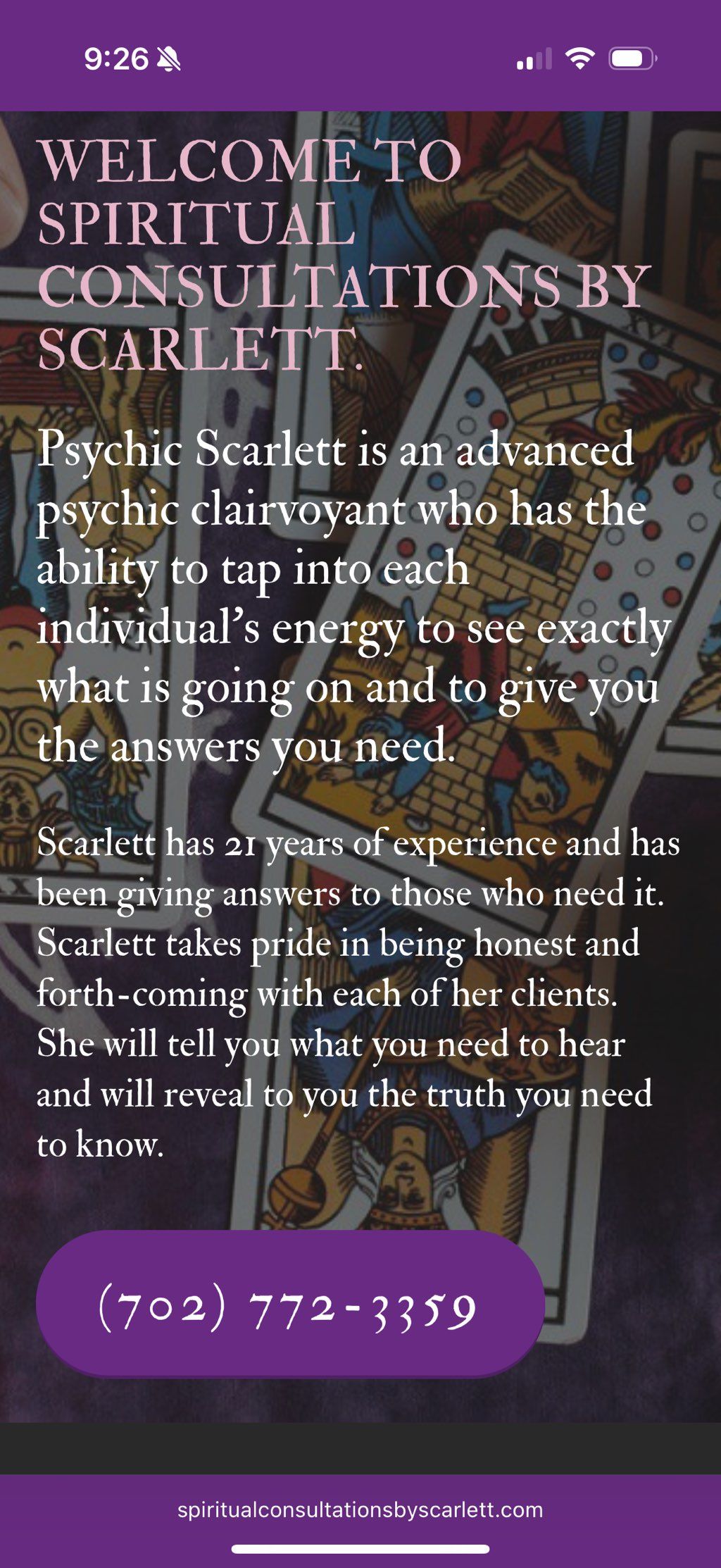Call the (702) 772-3359 phone number button
Viewport: 721px width, 1568px height.
coord(289,1305)
